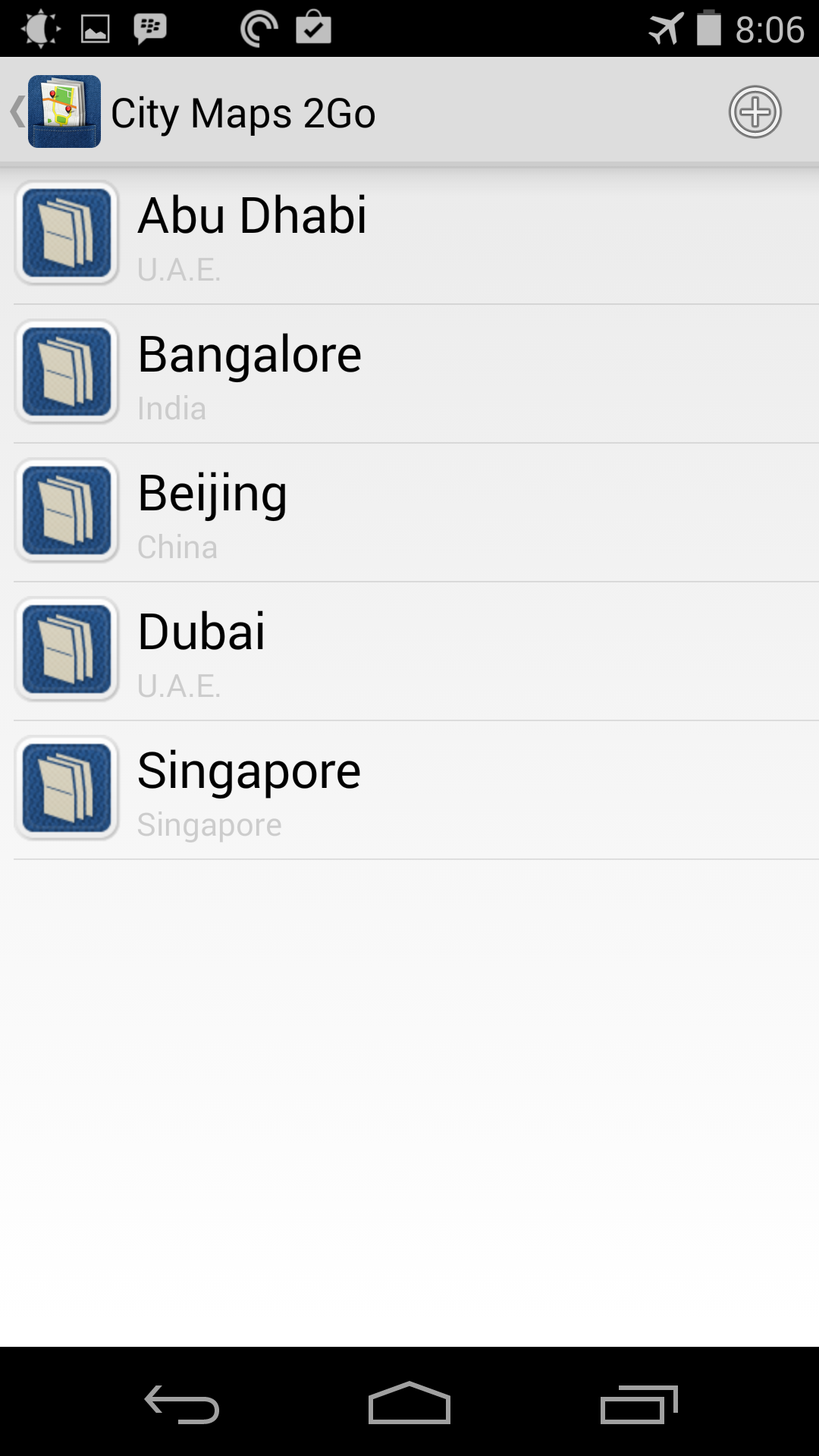This screenshot has width=819, height=1456.
Task: Tap the map icon next to Beijing
Action: [67, 510]
